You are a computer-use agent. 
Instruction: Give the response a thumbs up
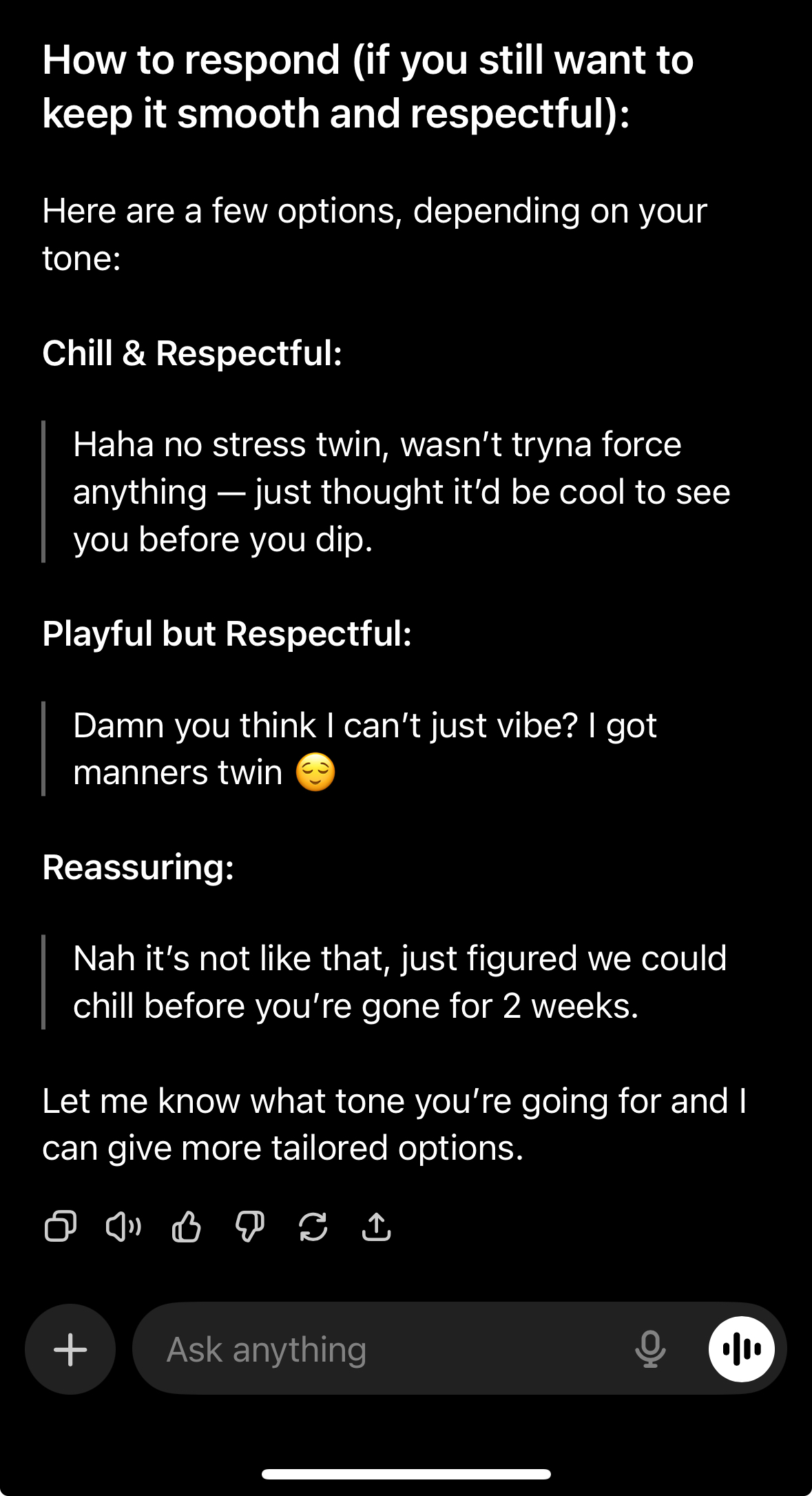(x=186, y=1227)
